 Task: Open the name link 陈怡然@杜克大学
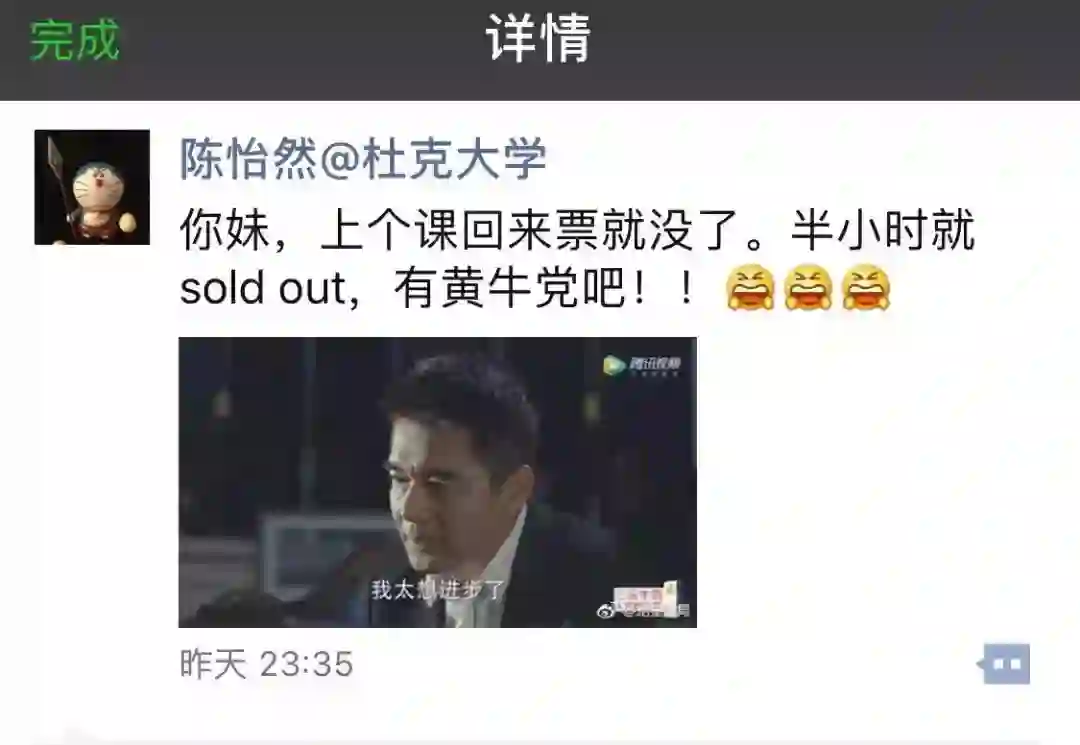363,160
